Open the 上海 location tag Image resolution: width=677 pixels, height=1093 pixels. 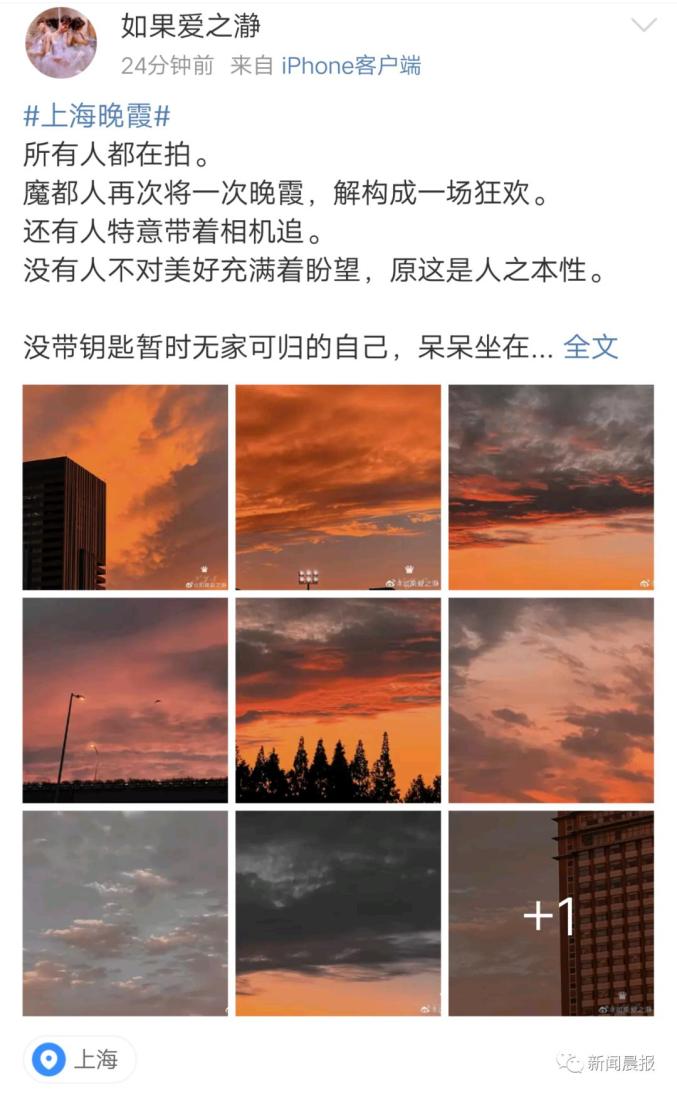coord(79,1060)
